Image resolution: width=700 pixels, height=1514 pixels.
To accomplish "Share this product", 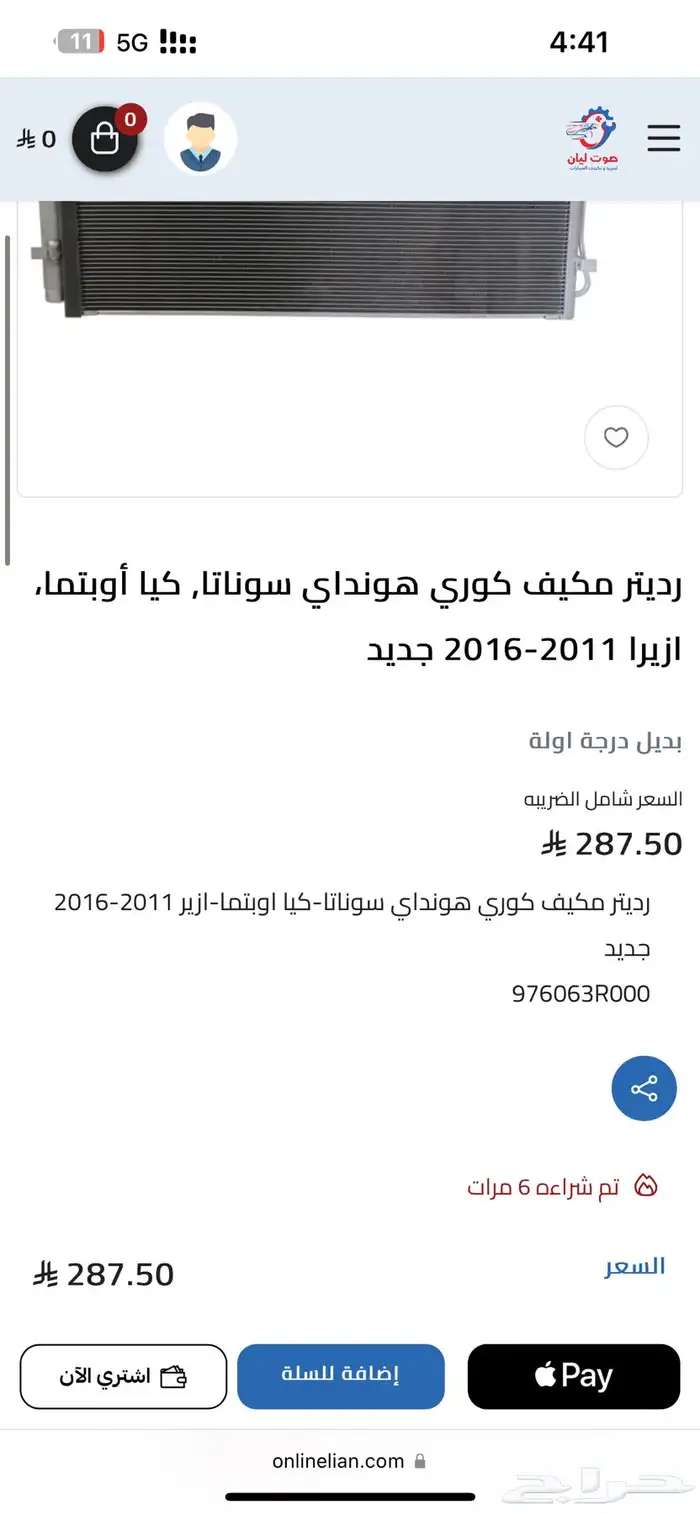I will click(644, 1087).
